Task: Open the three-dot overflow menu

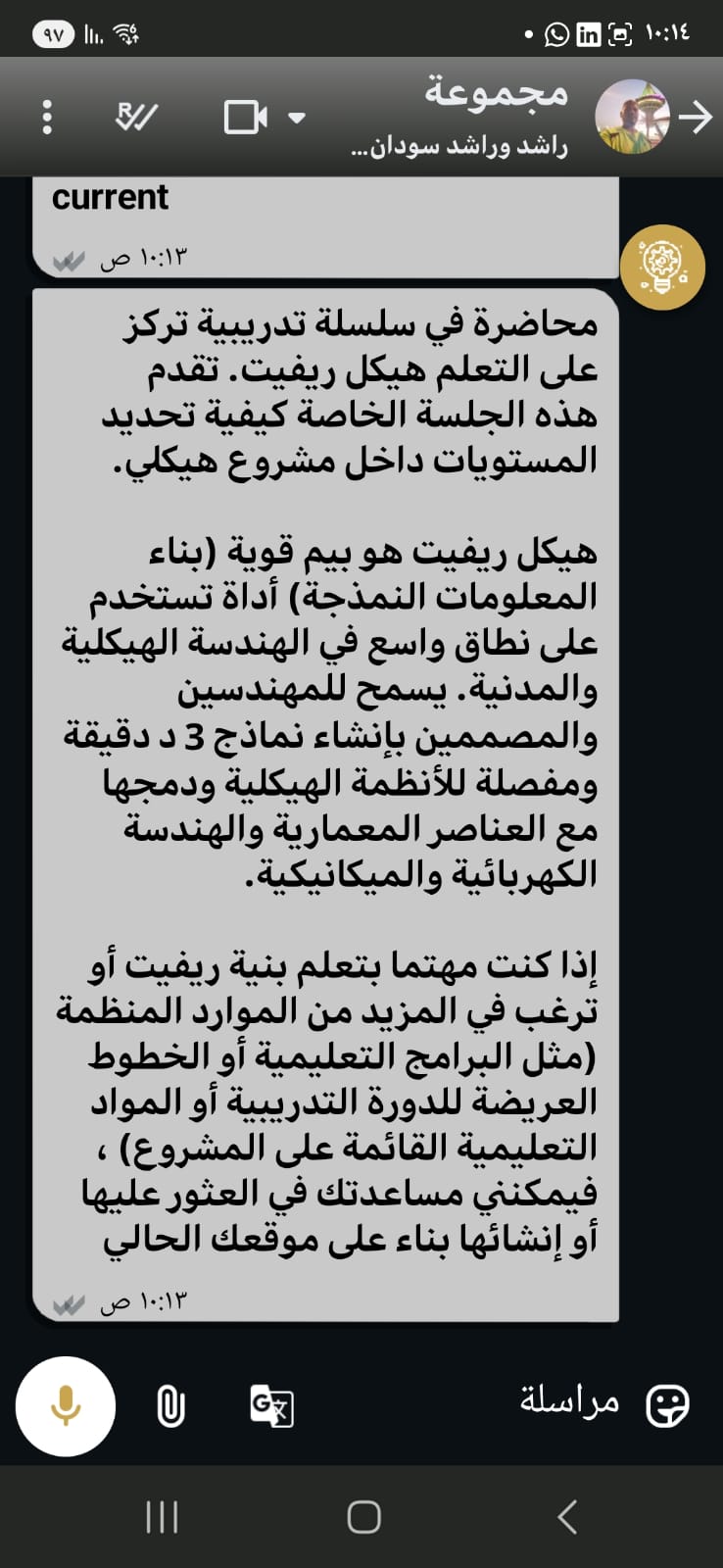Action: click(x=46, y=118)
